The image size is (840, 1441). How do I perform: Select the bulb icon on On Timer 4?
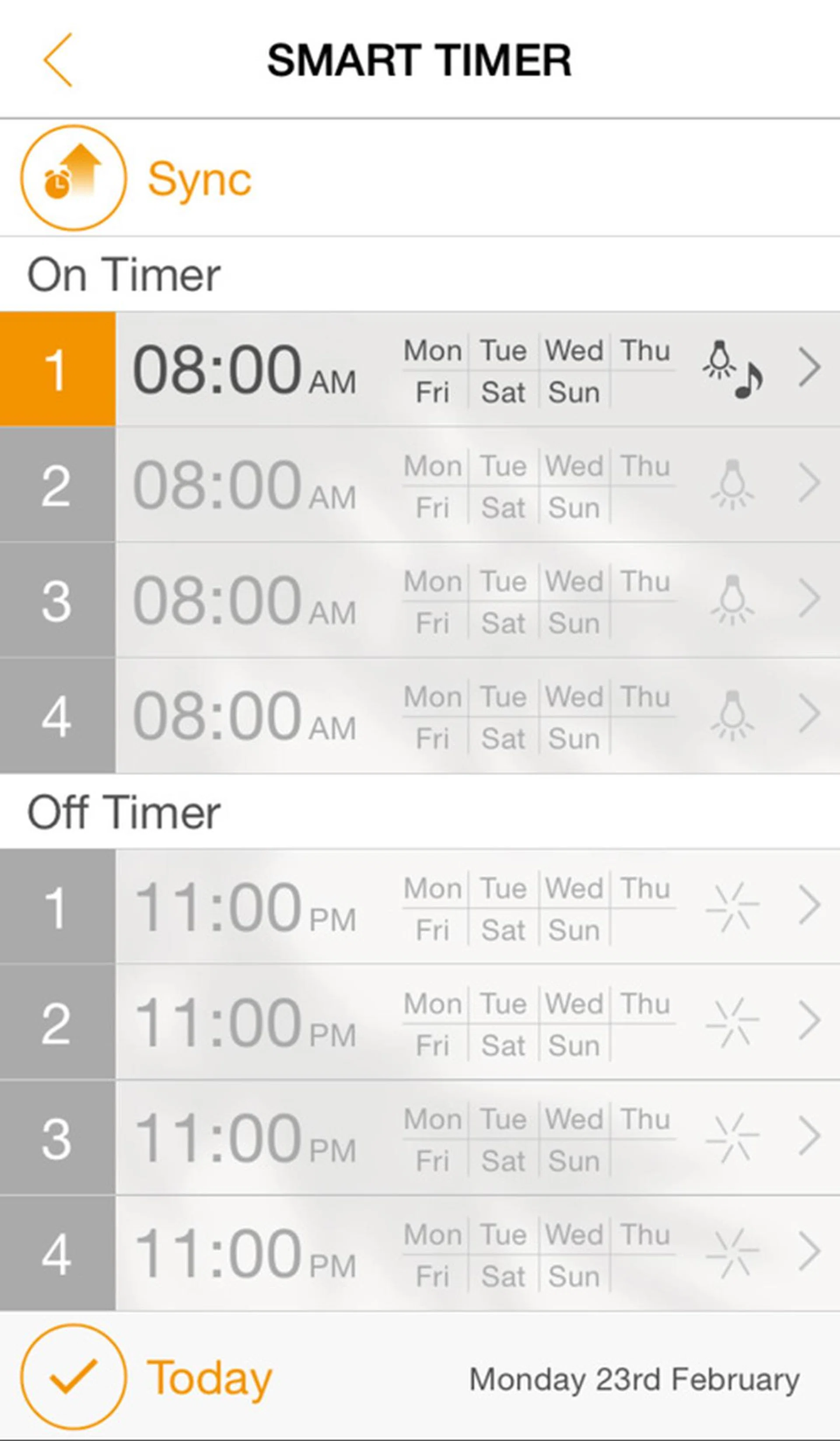click(732, 716)
